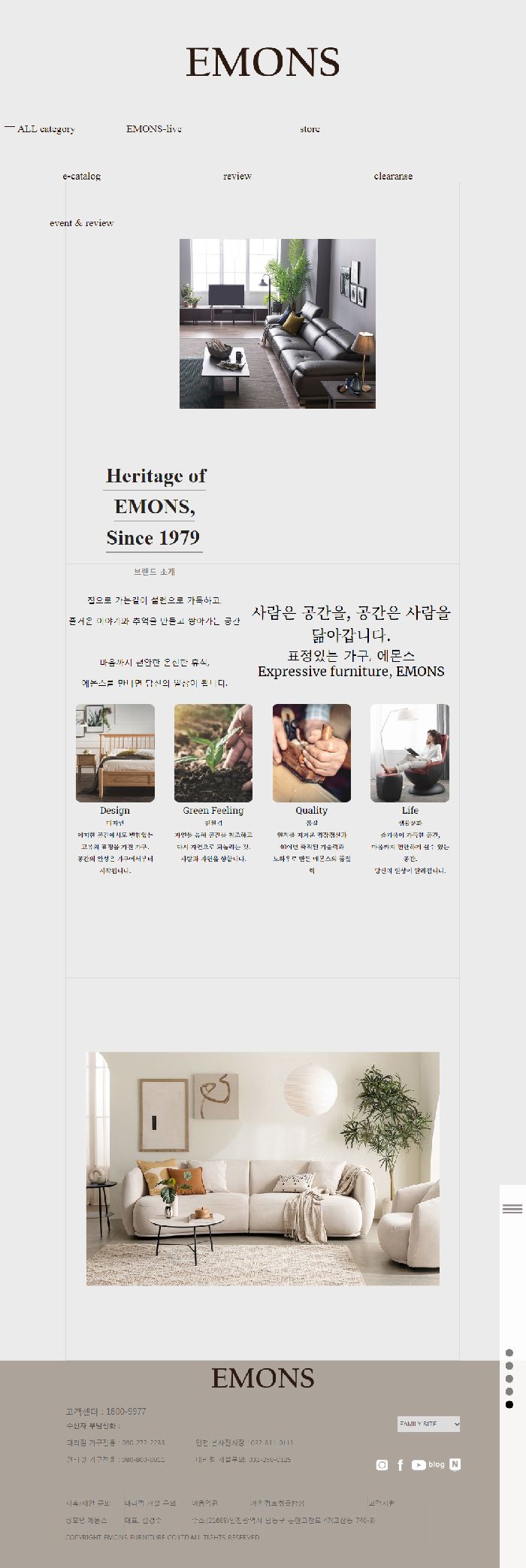Screen dimensions: 526x1568
Task: Open the clearanse page
Action: point(393,177)
